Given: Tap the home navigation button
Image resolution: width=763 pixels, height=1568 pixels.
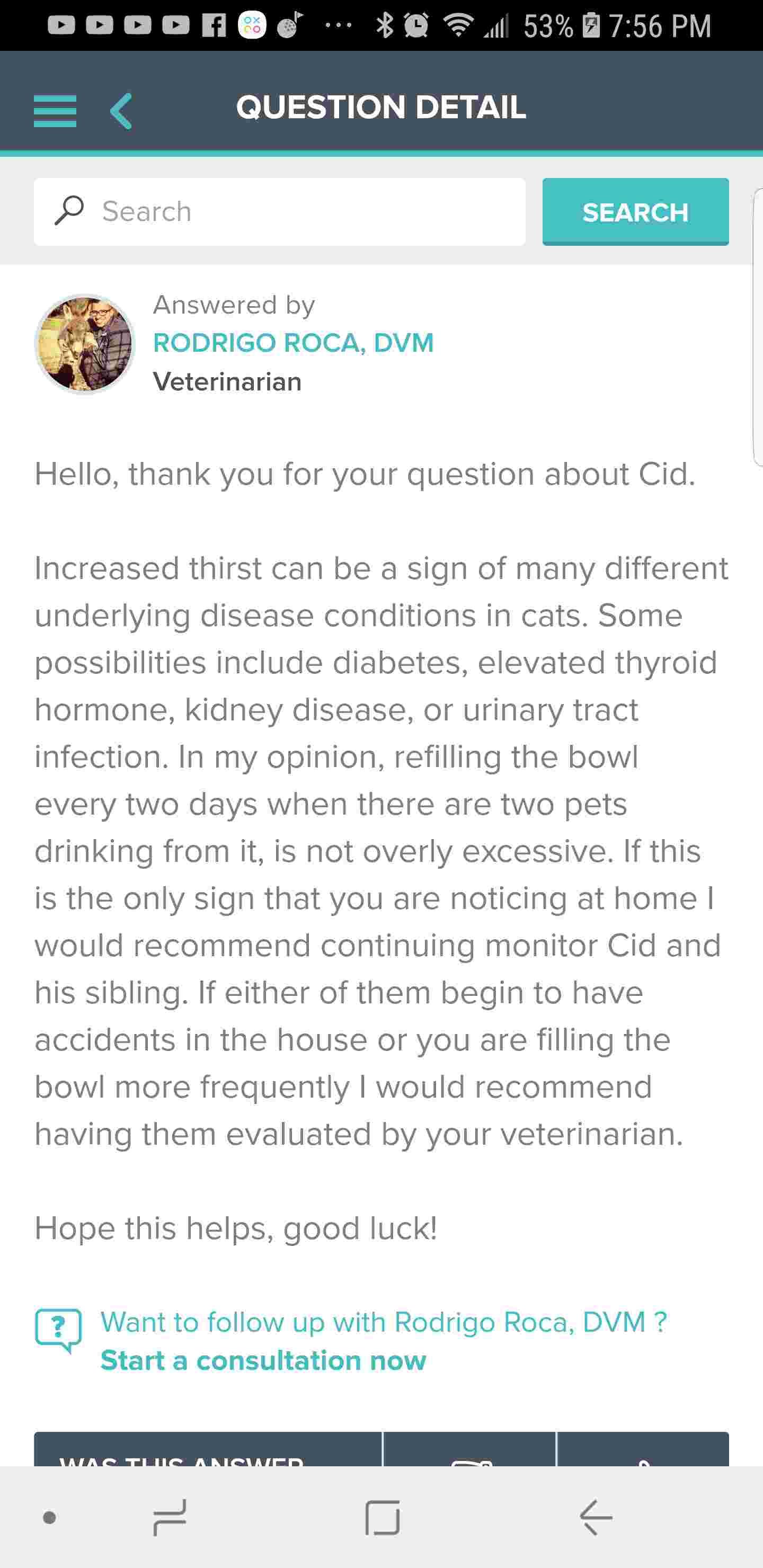Looking at the screenshot, I should [x=381, y=1516].
